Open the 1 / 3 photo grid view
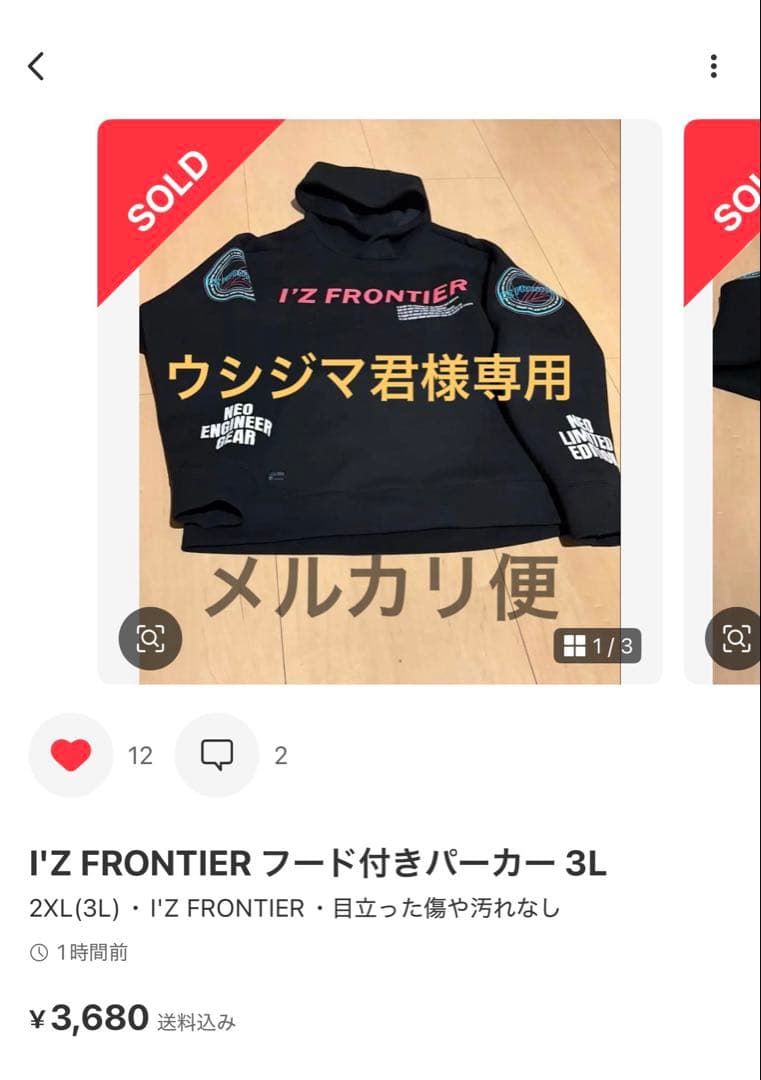The image size is (761, 1080). tap(598, 646)
